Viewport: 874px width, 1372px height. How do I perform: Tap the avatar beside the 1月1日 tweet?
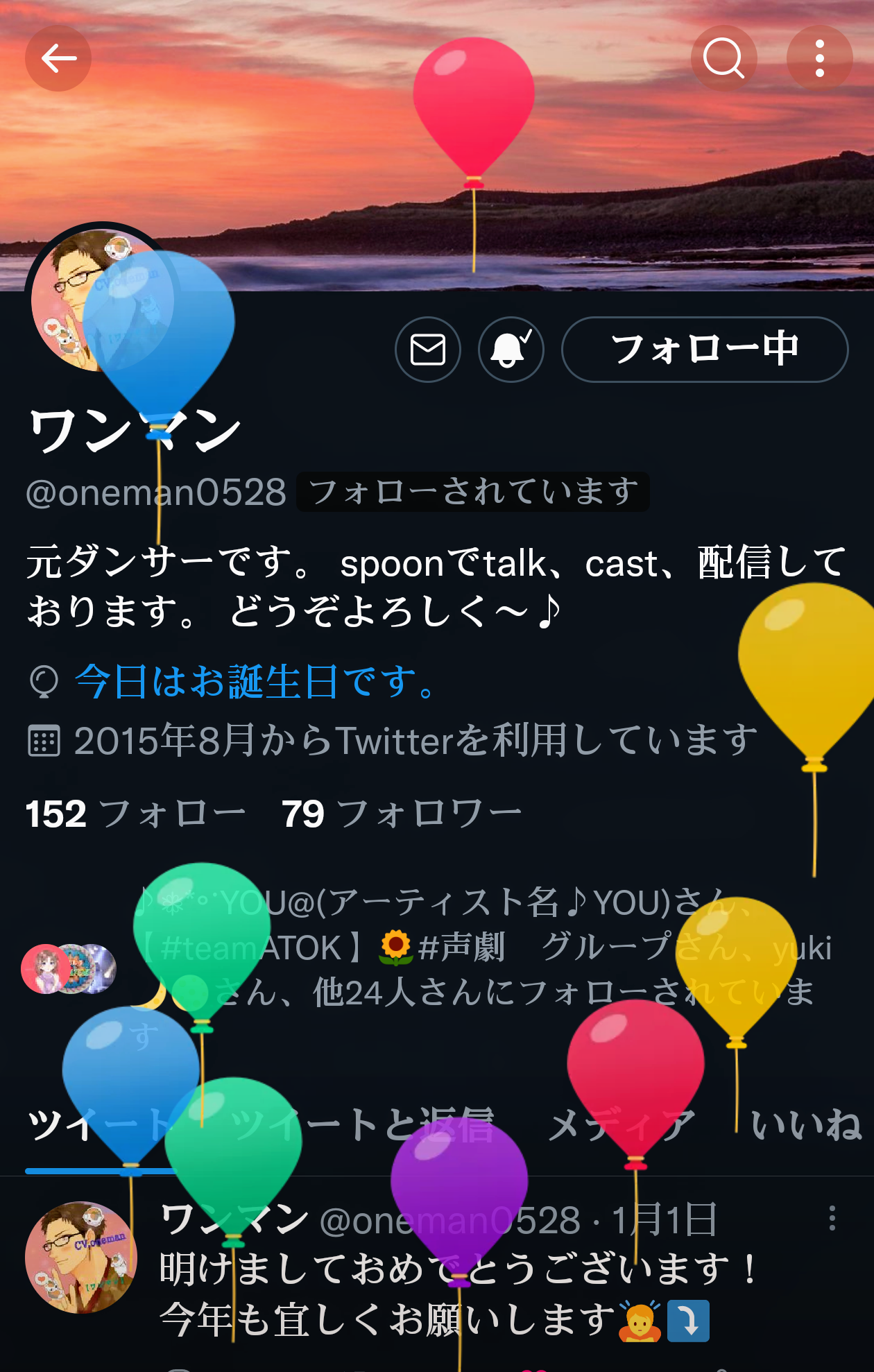[x=80, y=1258]
